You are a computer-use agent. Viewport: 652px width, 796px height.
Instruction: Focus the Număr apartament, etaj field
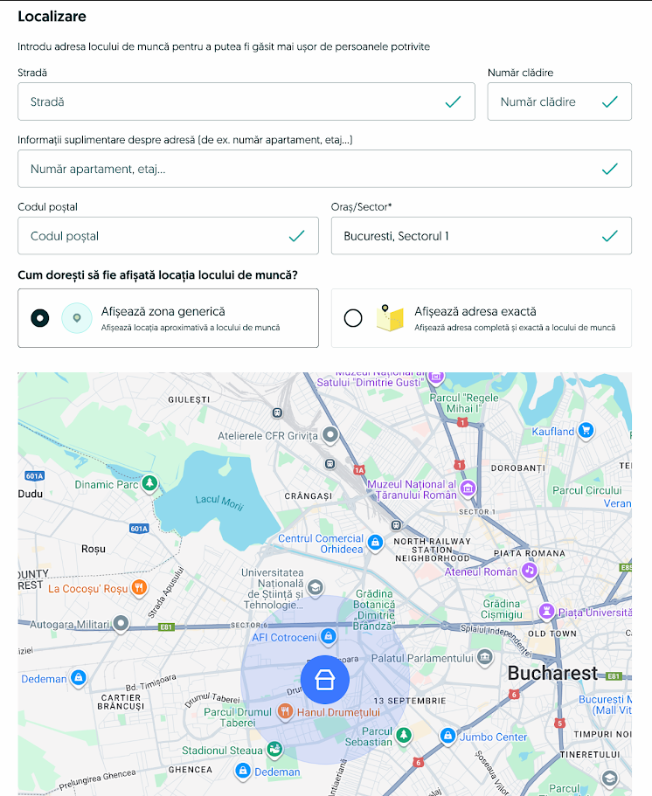click(310, 169)
